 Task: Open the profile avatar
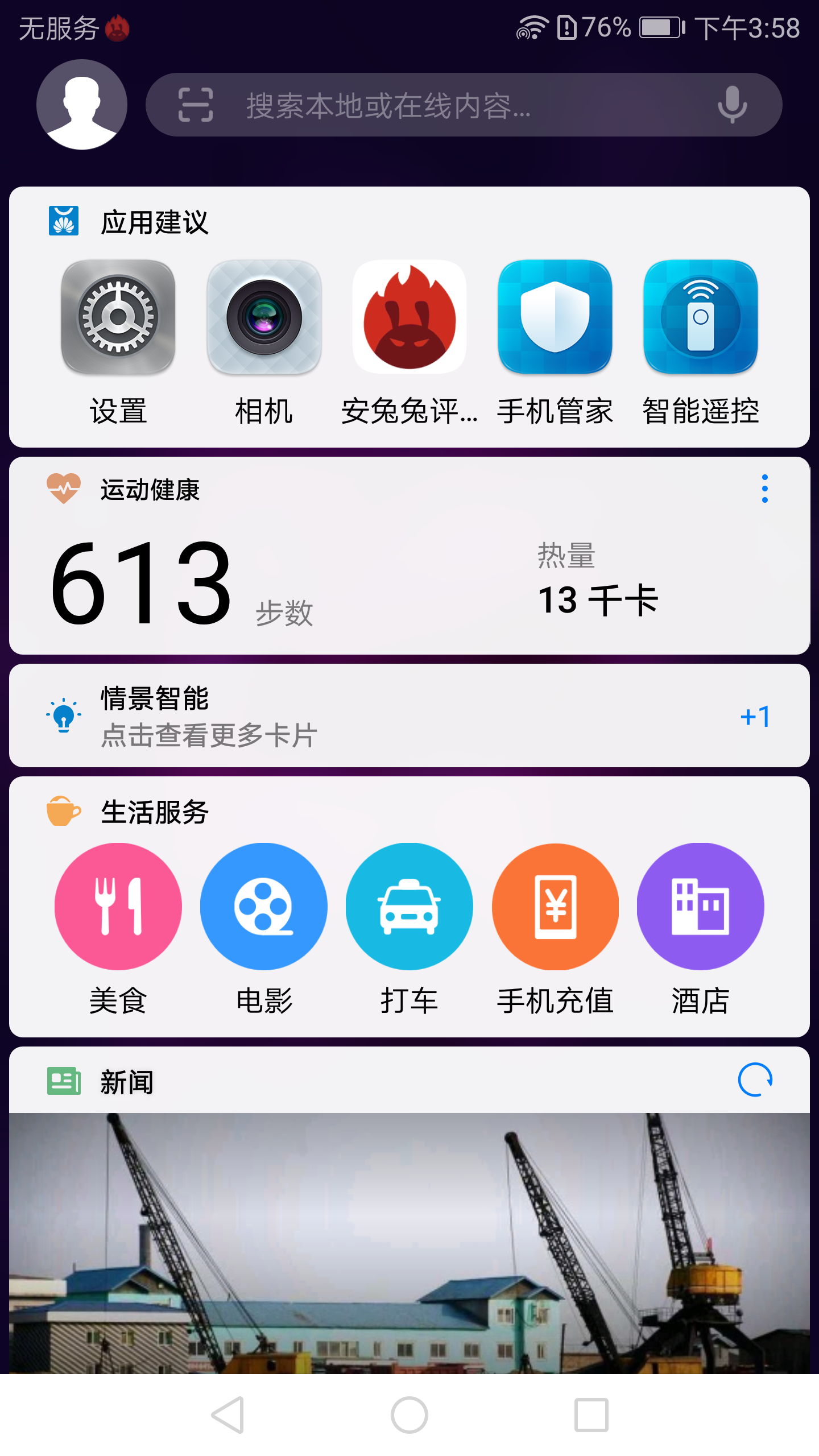coord(82,105)
